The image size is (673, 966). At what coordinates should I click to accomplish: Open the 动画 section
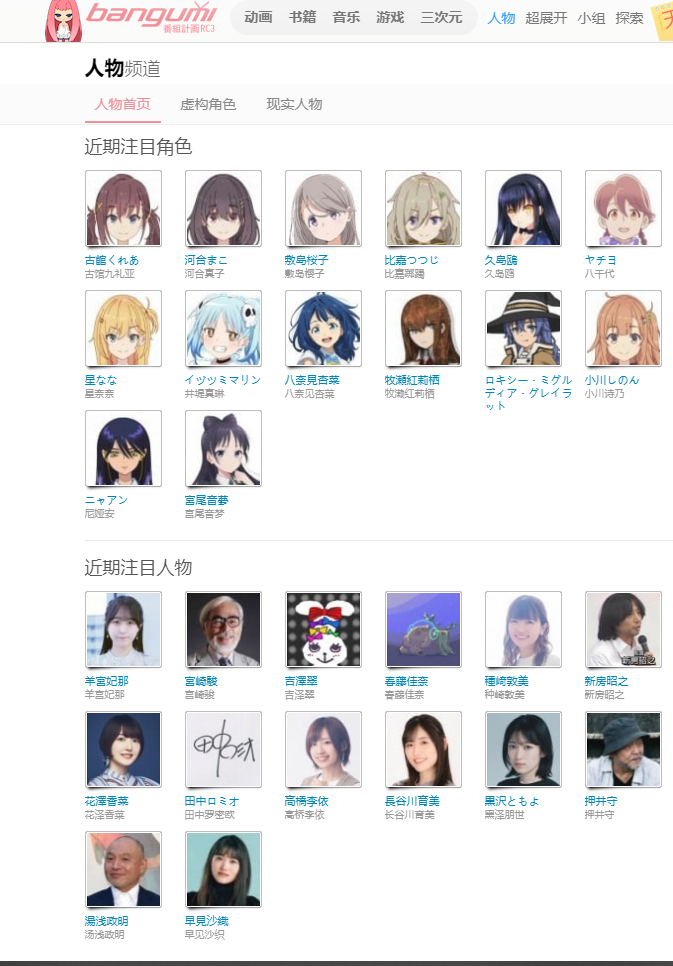coord(258,17)
